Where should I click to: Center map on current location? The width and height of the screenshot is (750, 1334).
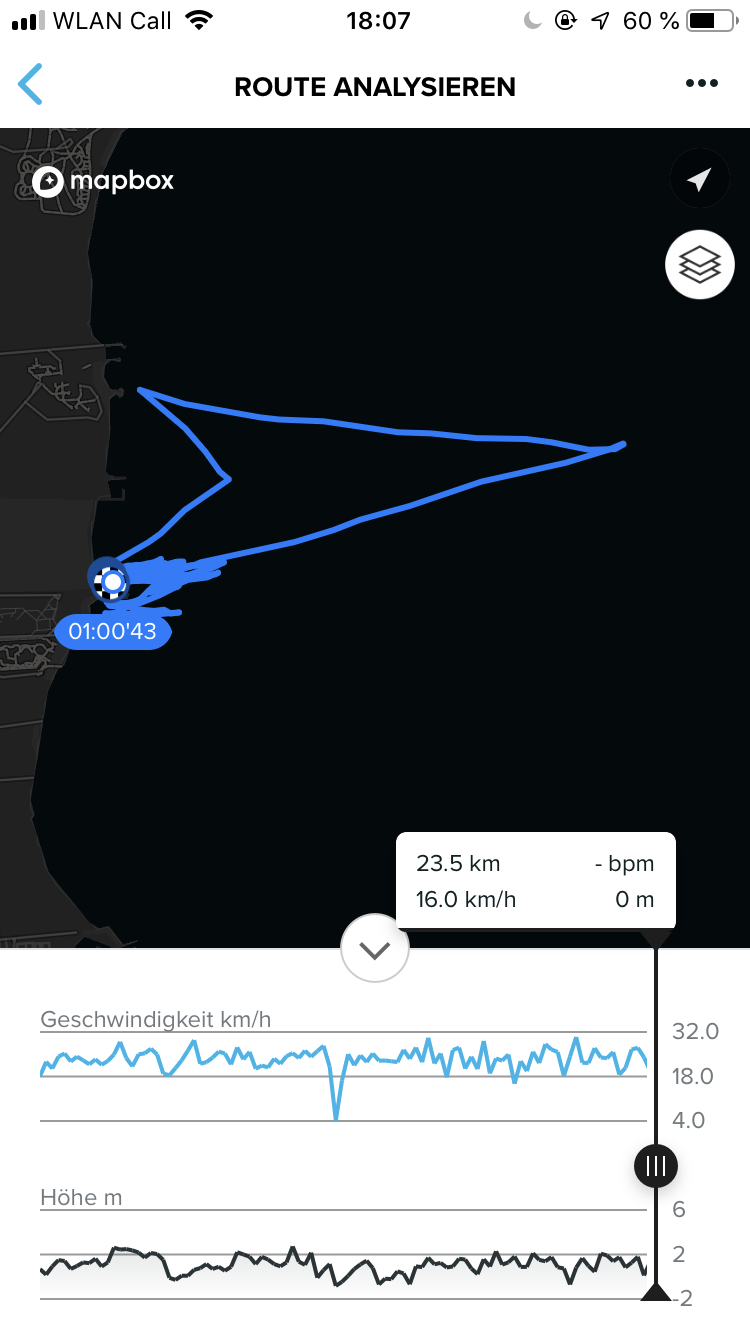[699, 180]
